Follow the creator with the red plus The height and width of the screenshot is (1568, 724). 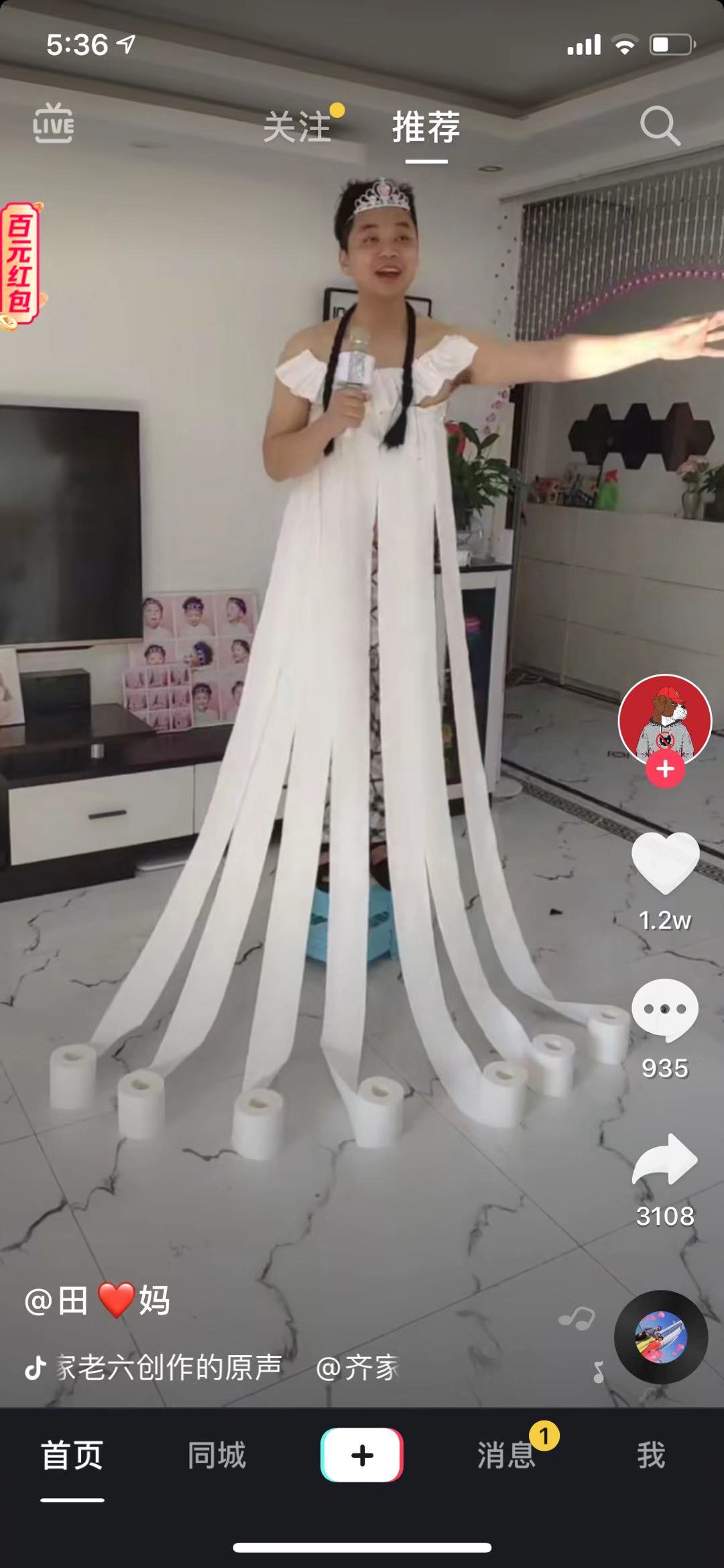pos(665,769)
